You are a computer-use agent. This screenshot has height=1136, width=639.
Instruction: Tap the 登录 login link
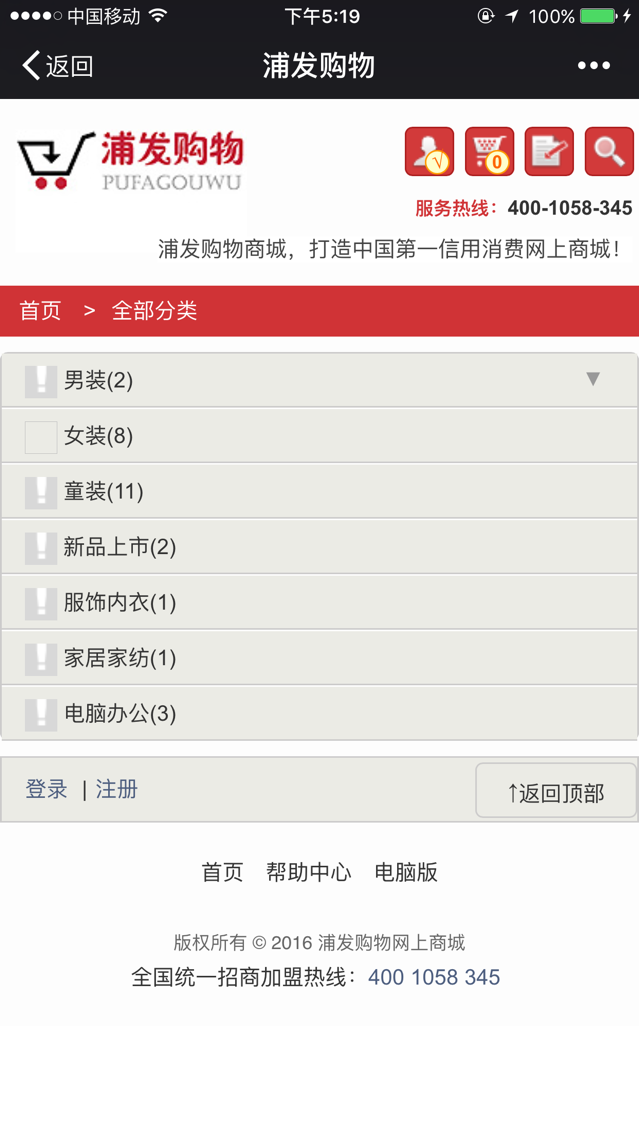[x=46, y=790]
